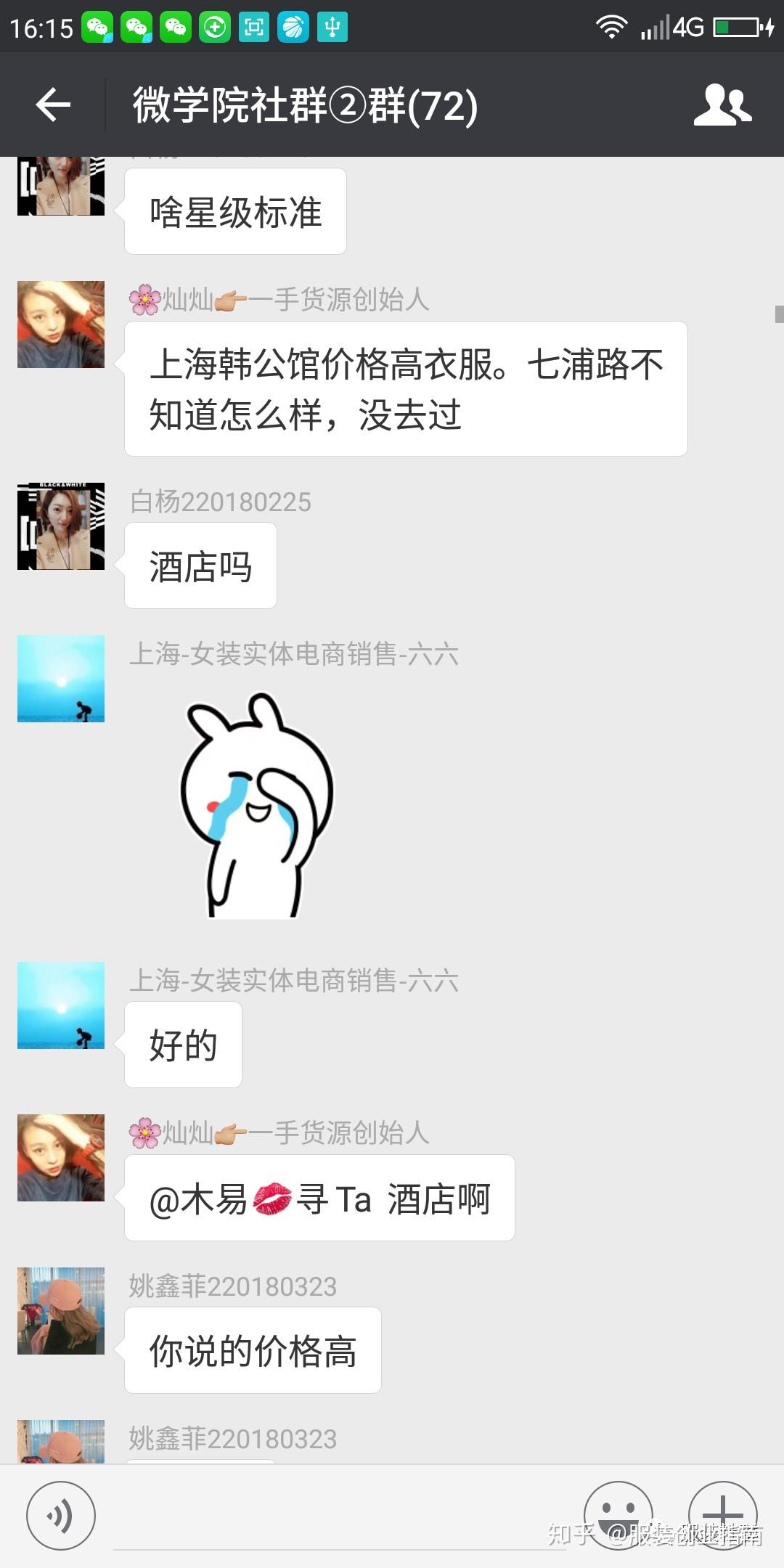Image resolution: width=784 pixels, height=1568 pixels.
Task: Open the plus attachments menu
Action: (x=722, y=1516)
